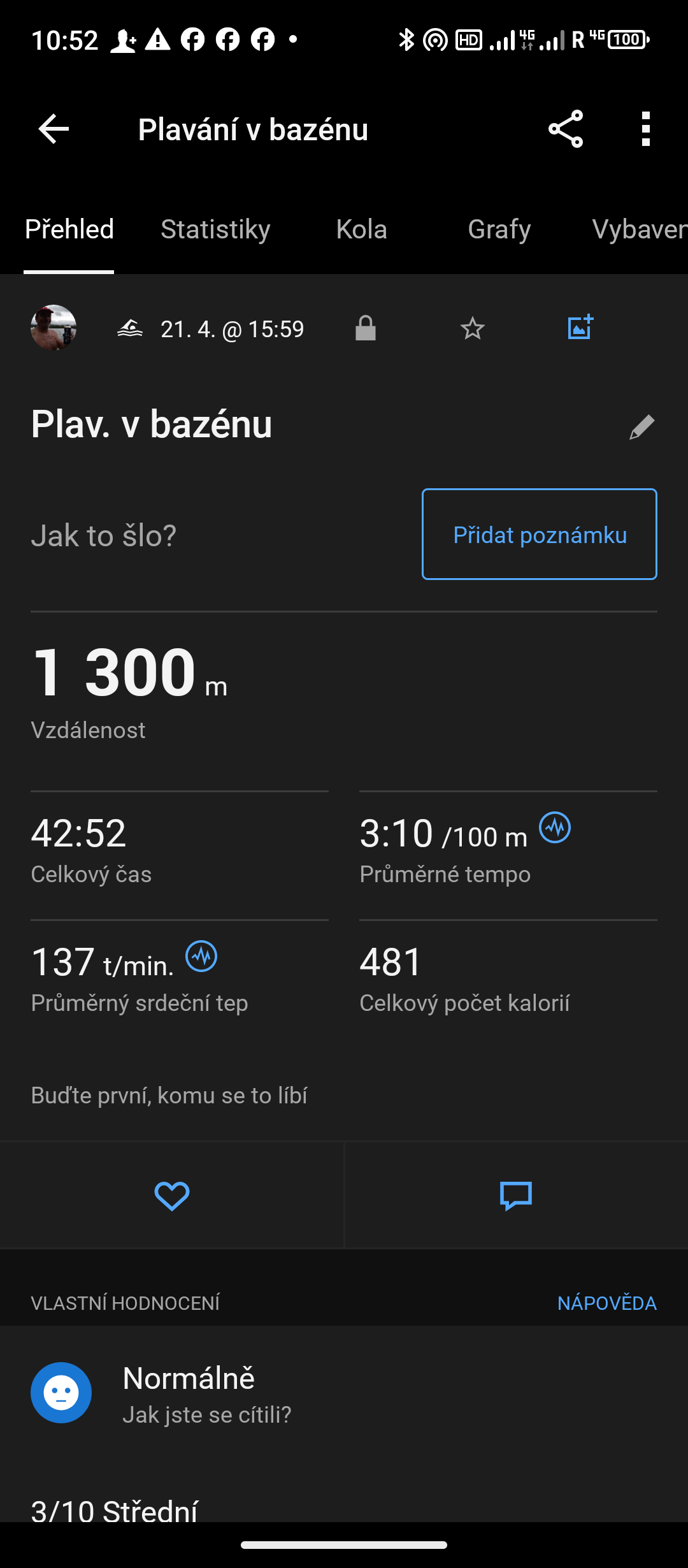The height and width of the screenshot is (1568, 688).
Task: Mark activity as favorite with star
Action: pyautogui.click(x=472, y=329)
